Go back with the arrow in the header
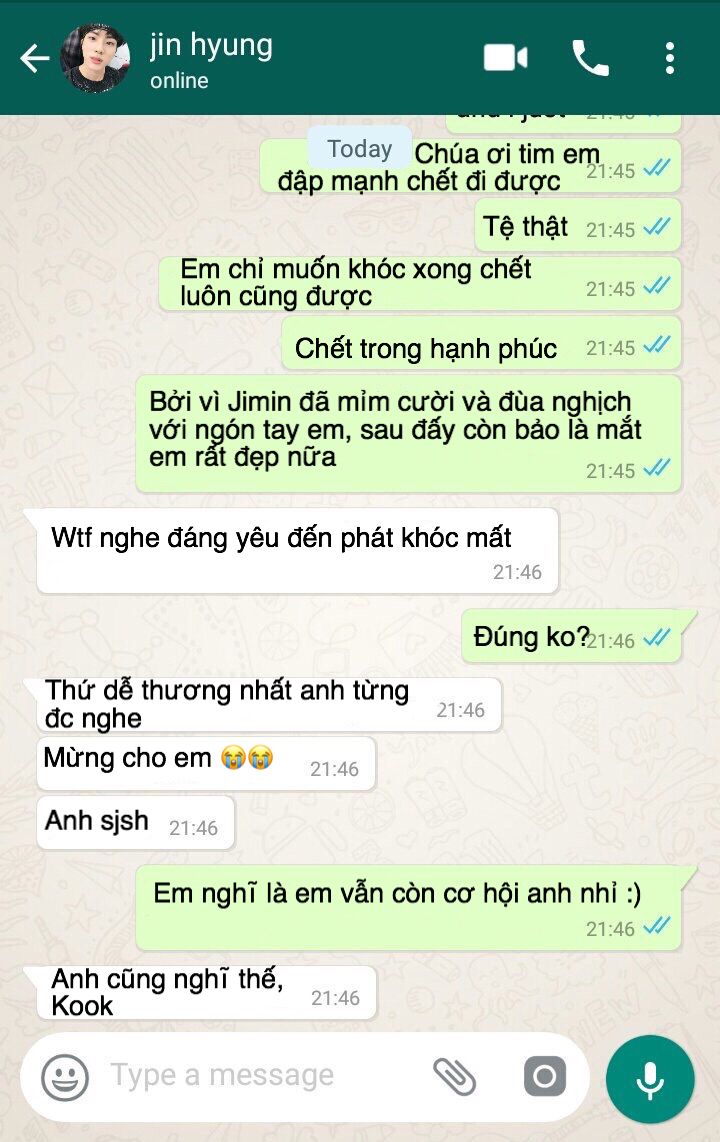The height and width of the screenshot is (1142, 720). pos(34,58)
